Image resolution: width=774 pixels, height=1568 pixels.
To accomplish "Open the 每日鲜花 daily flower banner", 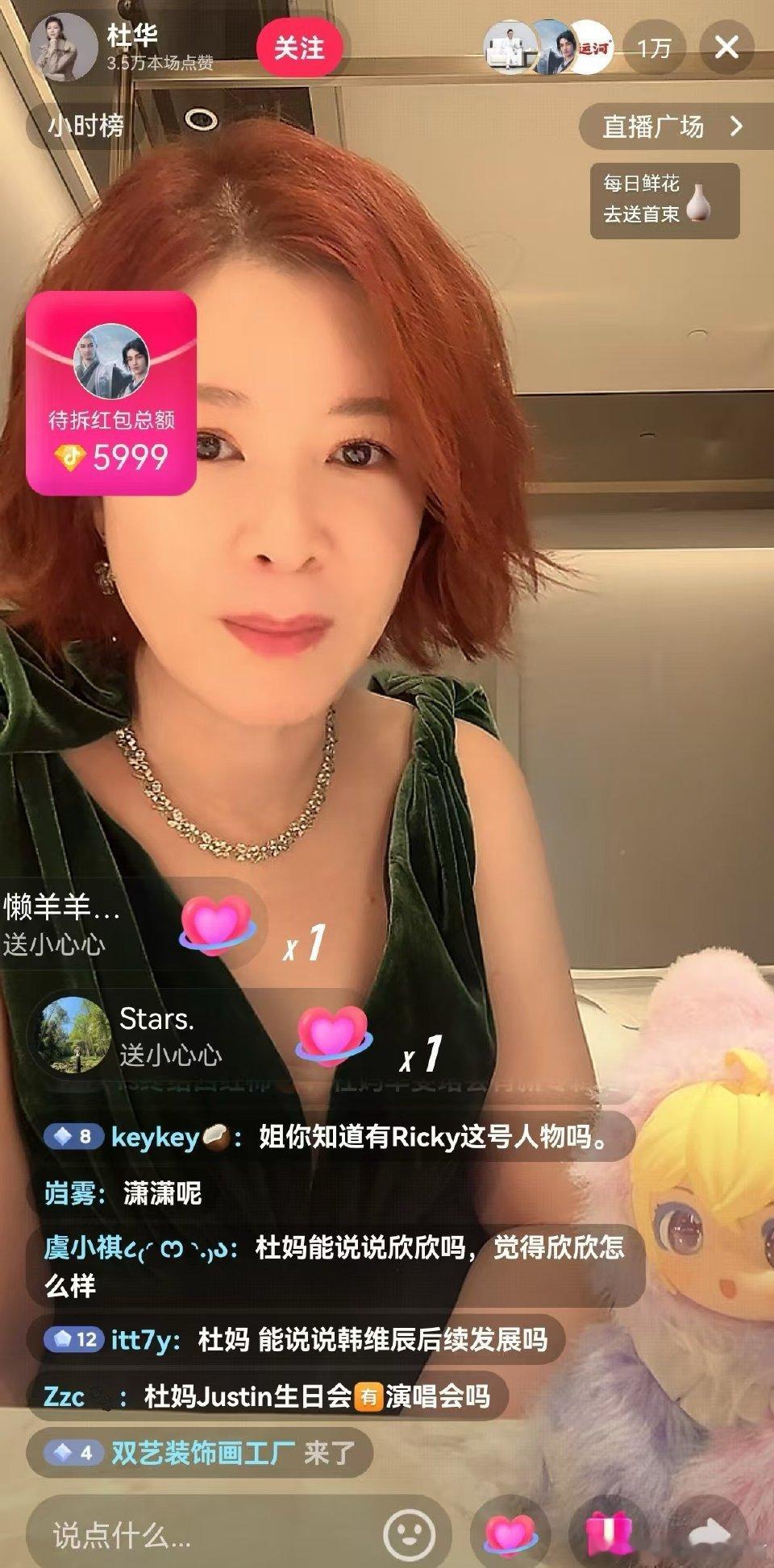I will 664,199.
